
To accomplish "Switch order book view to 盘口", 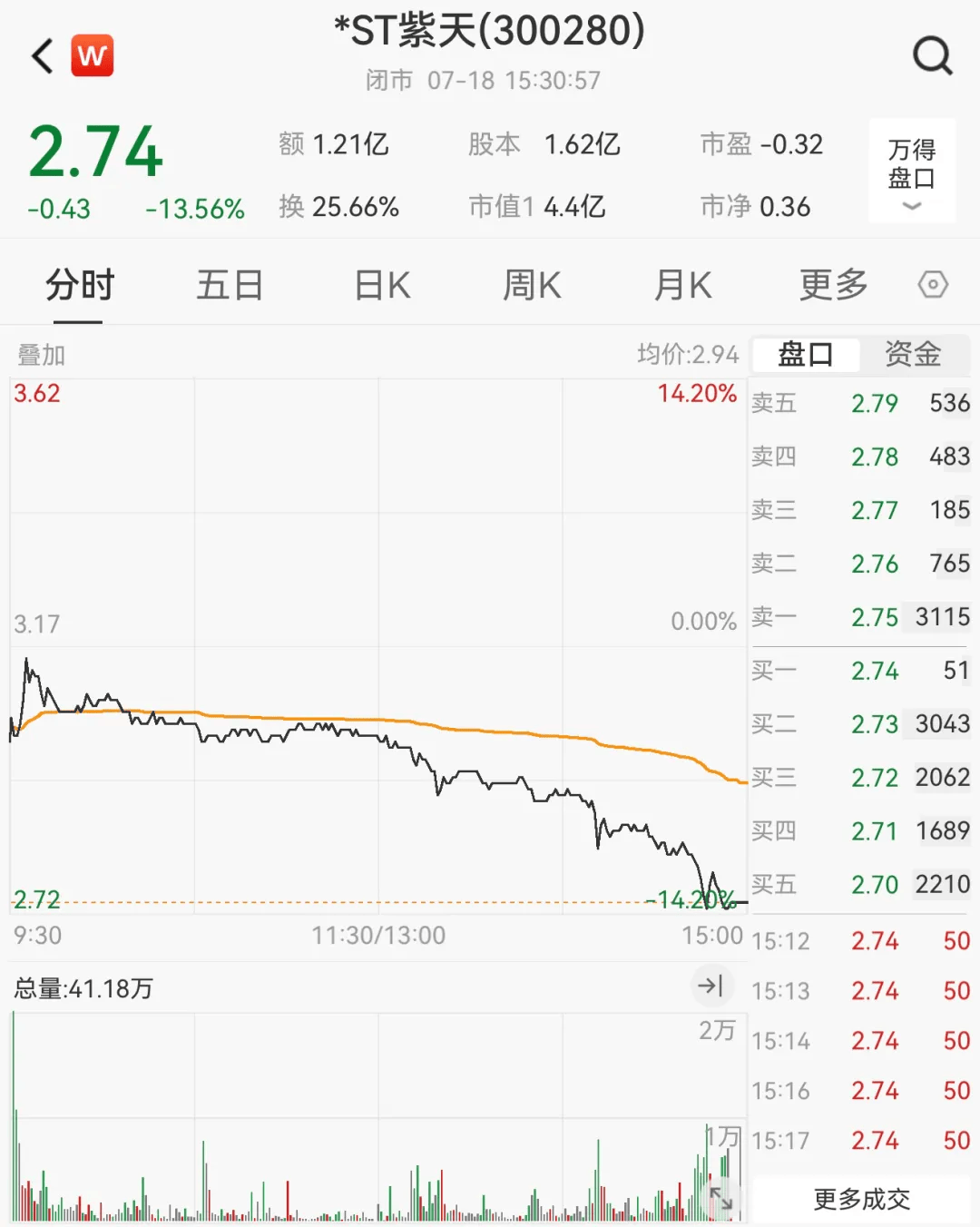I will [x=806, y=355].
